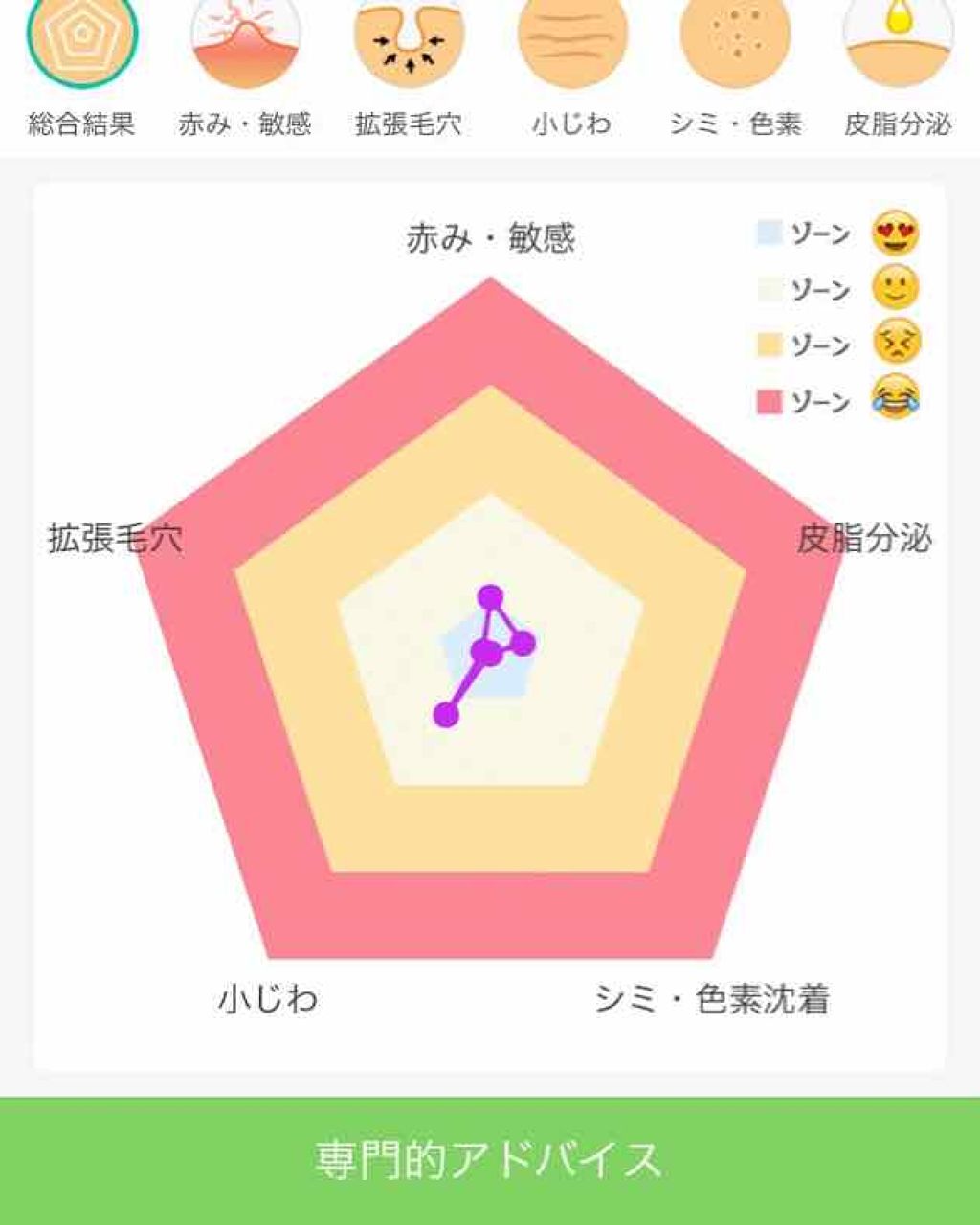Select the 赤み・敏感 label above the pentagon
Viewport: 980px width, 1225px height.
(491, 235)
